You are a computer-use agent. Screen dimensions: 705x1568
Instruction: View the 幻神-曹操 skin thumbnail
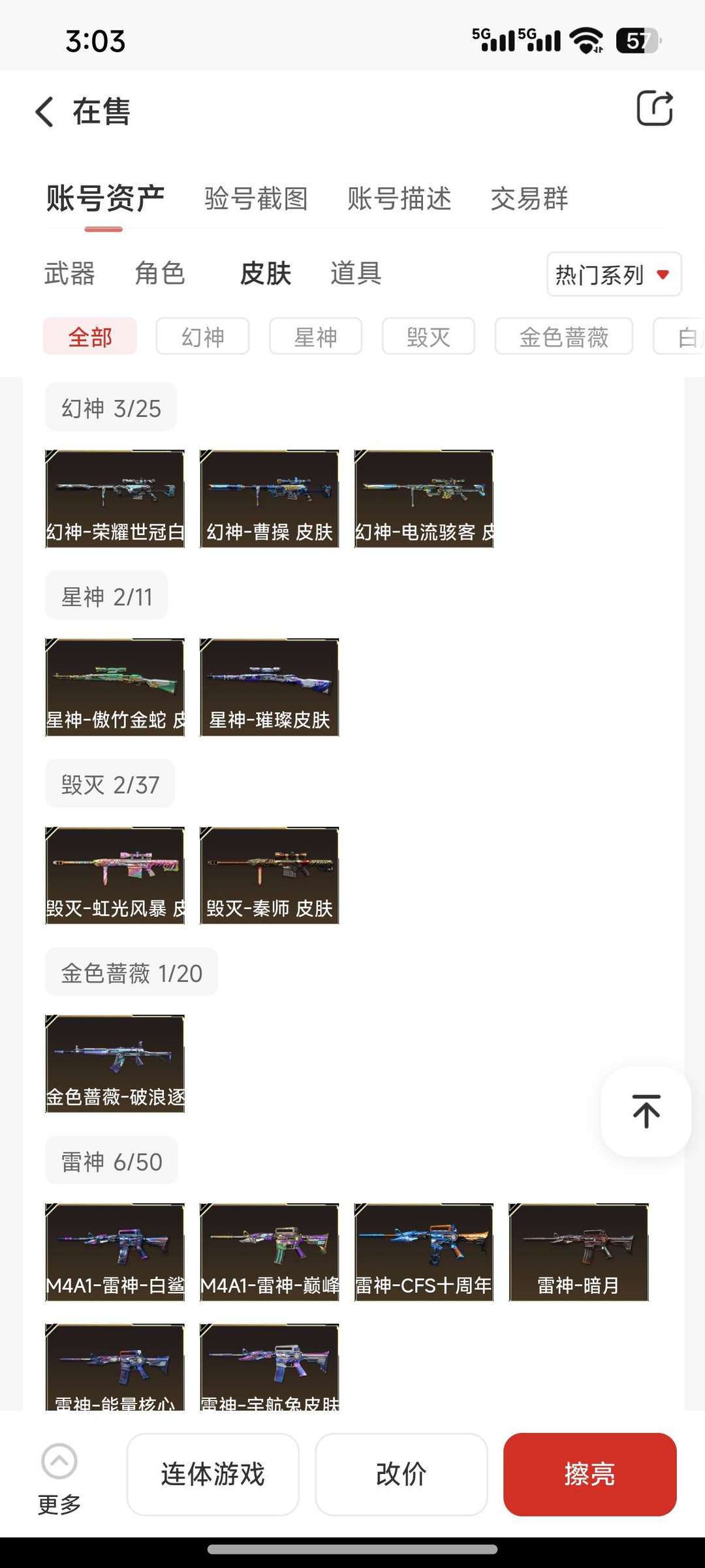tap(269, 498)
